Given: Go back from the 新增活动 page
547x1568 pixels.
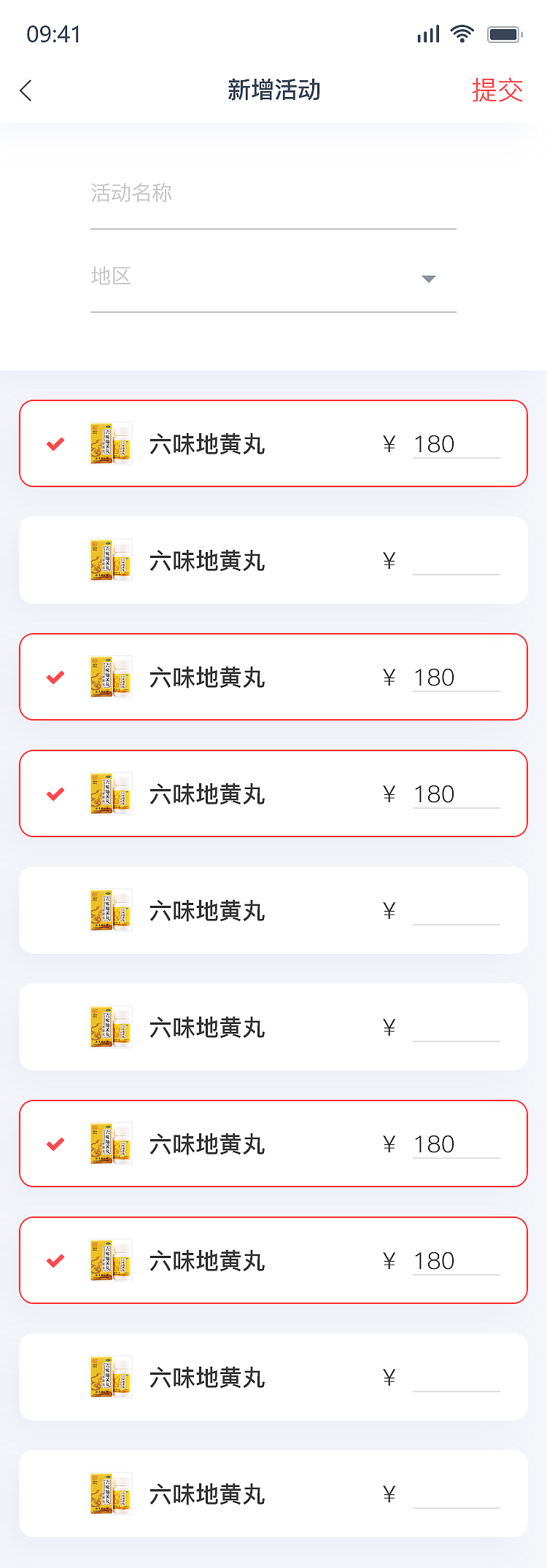Looking at the screenshot, I should coord(26,91).
